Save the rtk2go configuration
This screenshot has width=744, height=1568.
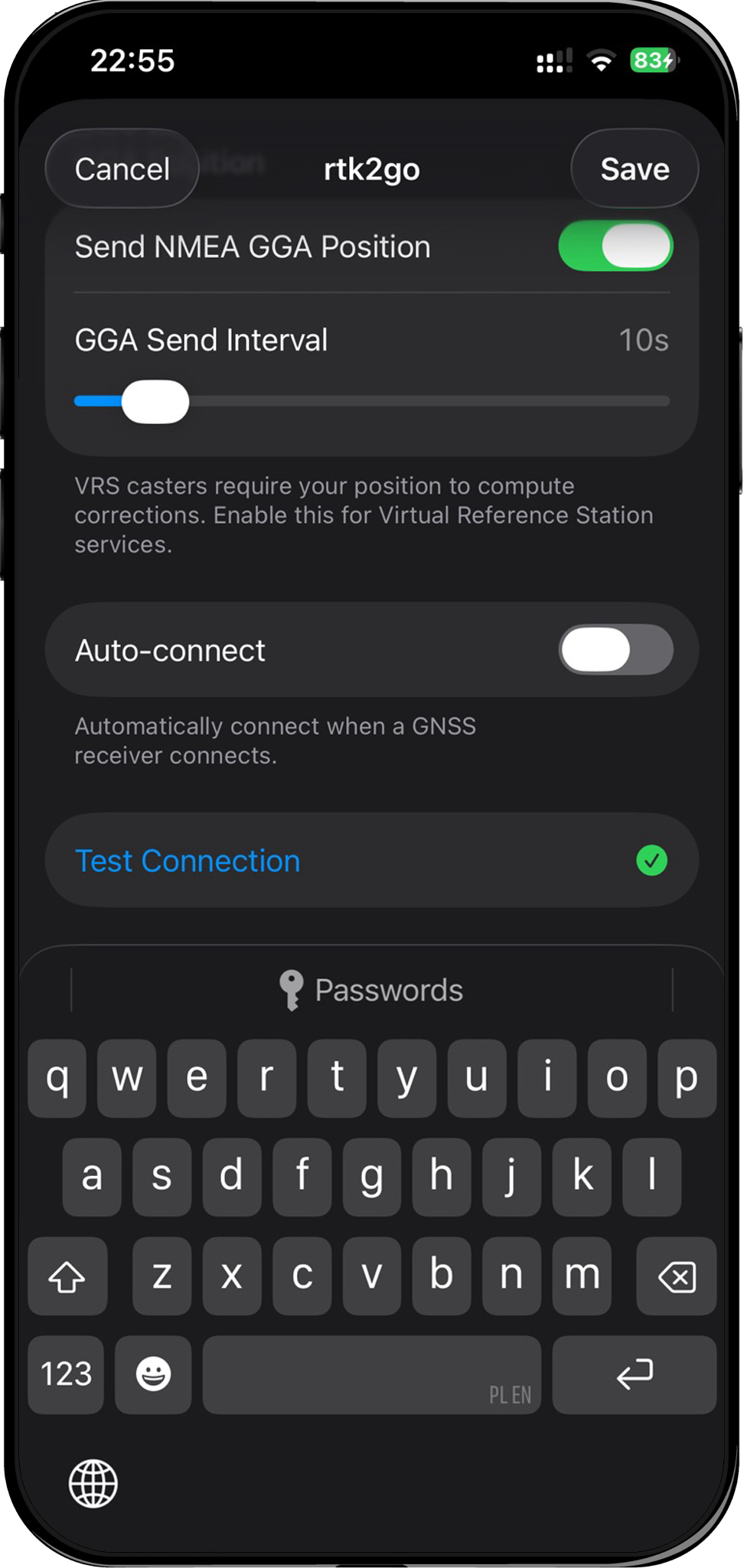(634, 169)
